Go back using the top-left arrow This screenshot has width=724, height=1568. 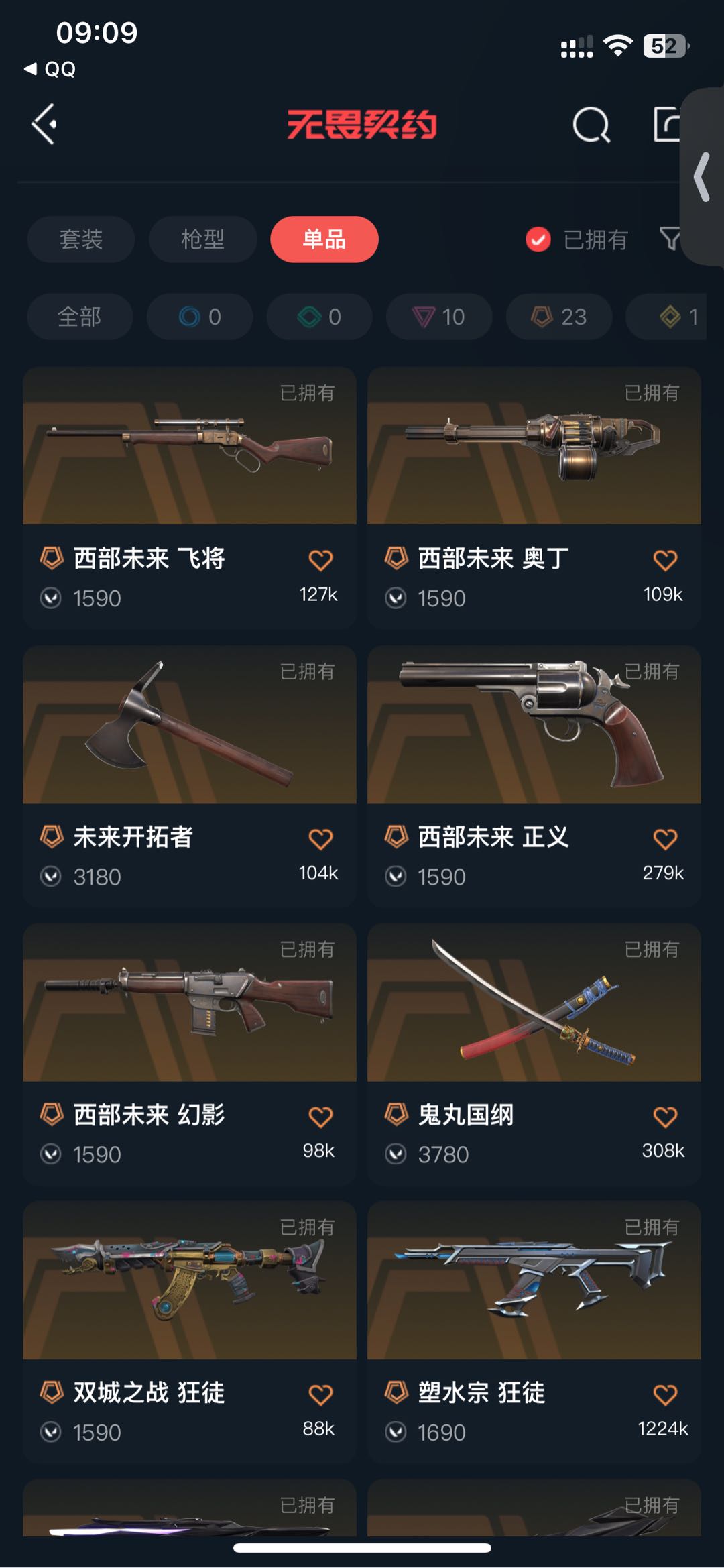pos(44,124)
